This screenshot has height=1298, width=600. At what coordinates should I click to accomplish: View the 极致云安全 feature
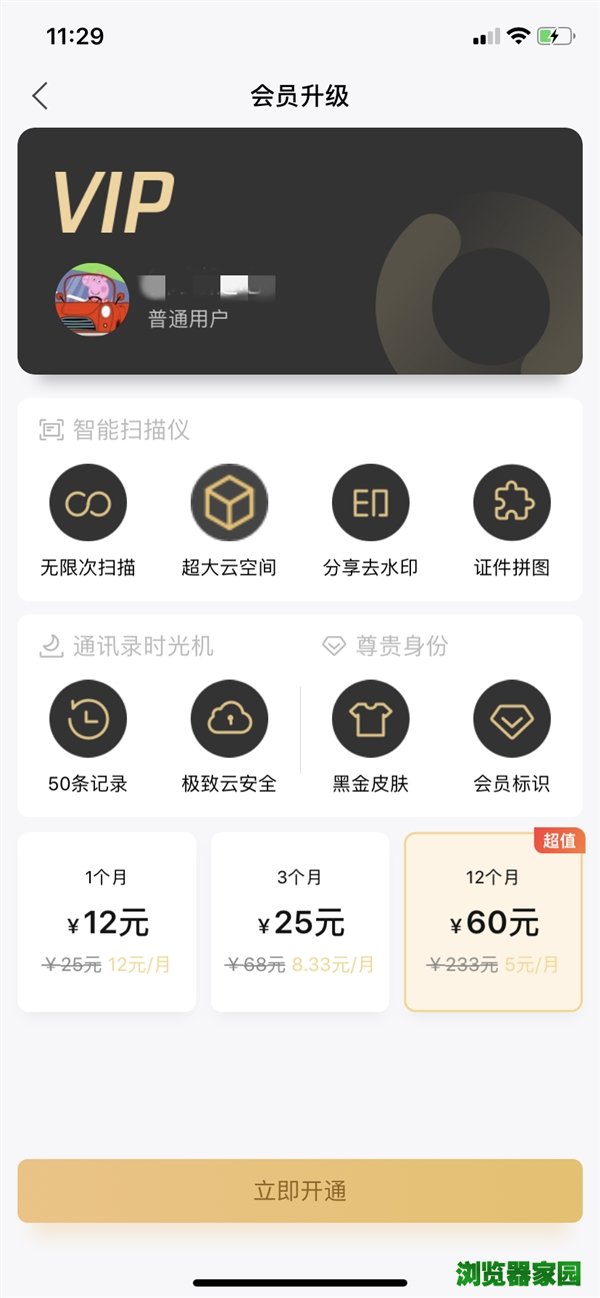[229, 719]
